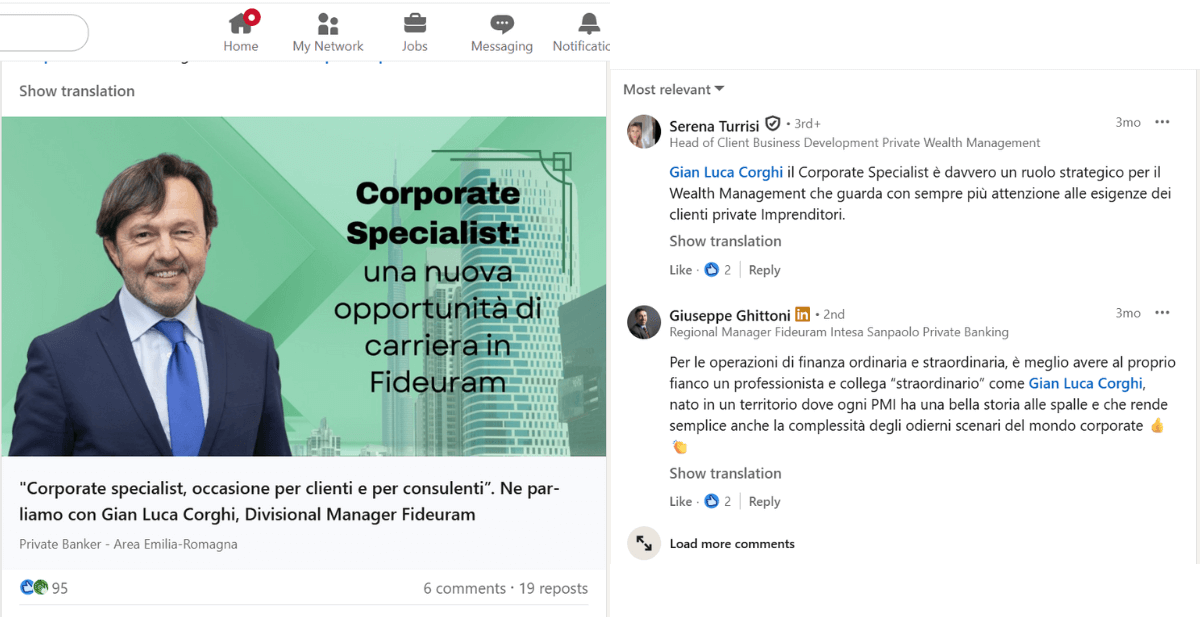The image size is (1200, 627).
Task: Go to the Home tab
Action: point(241,32)
